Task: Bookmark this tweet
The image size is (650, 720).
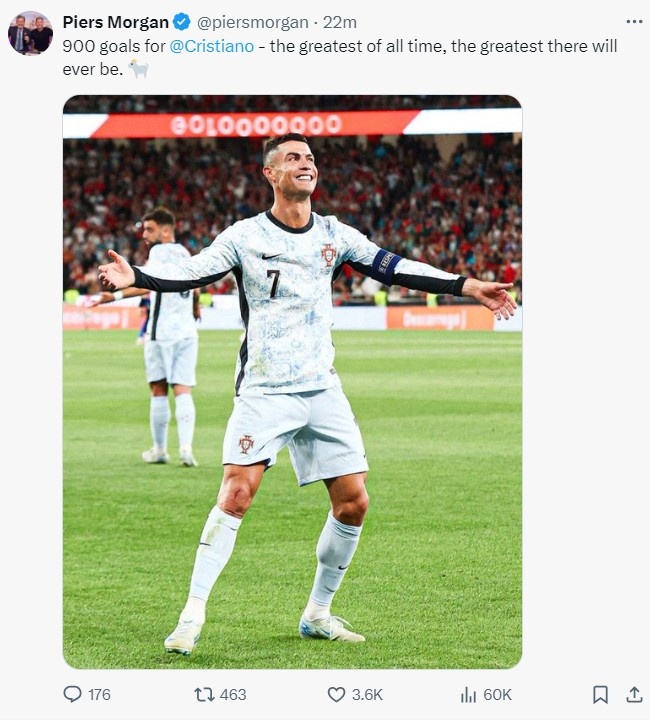Action: 600,694
